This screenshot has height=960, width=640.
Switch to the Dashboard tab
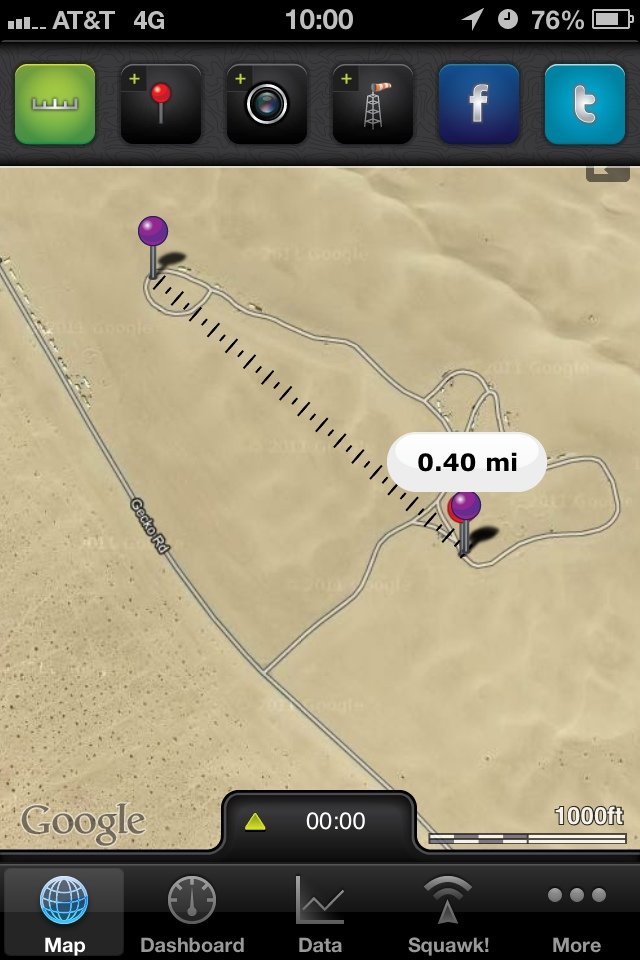192,913
